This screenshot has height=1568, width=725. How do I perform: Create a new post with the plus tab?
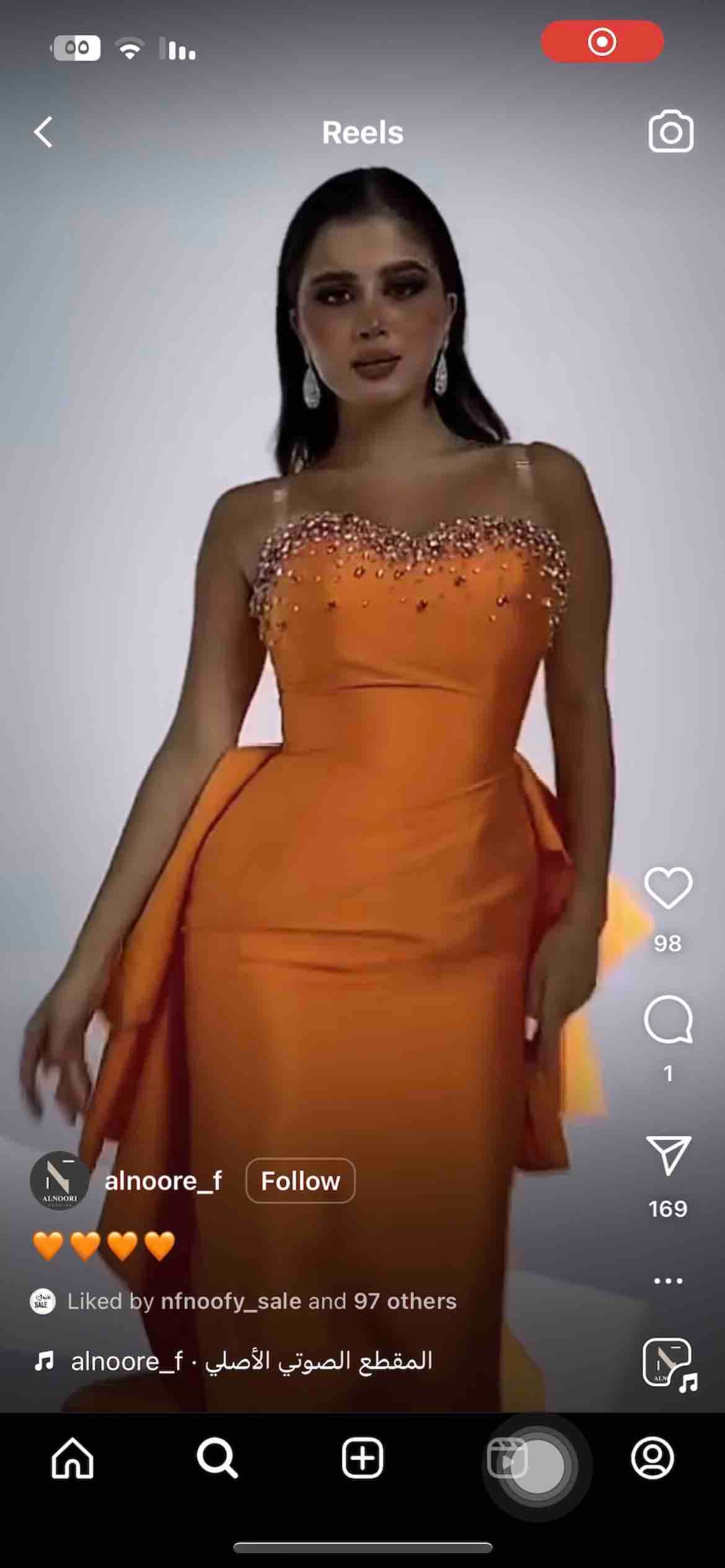click(x=362, y=1458)
